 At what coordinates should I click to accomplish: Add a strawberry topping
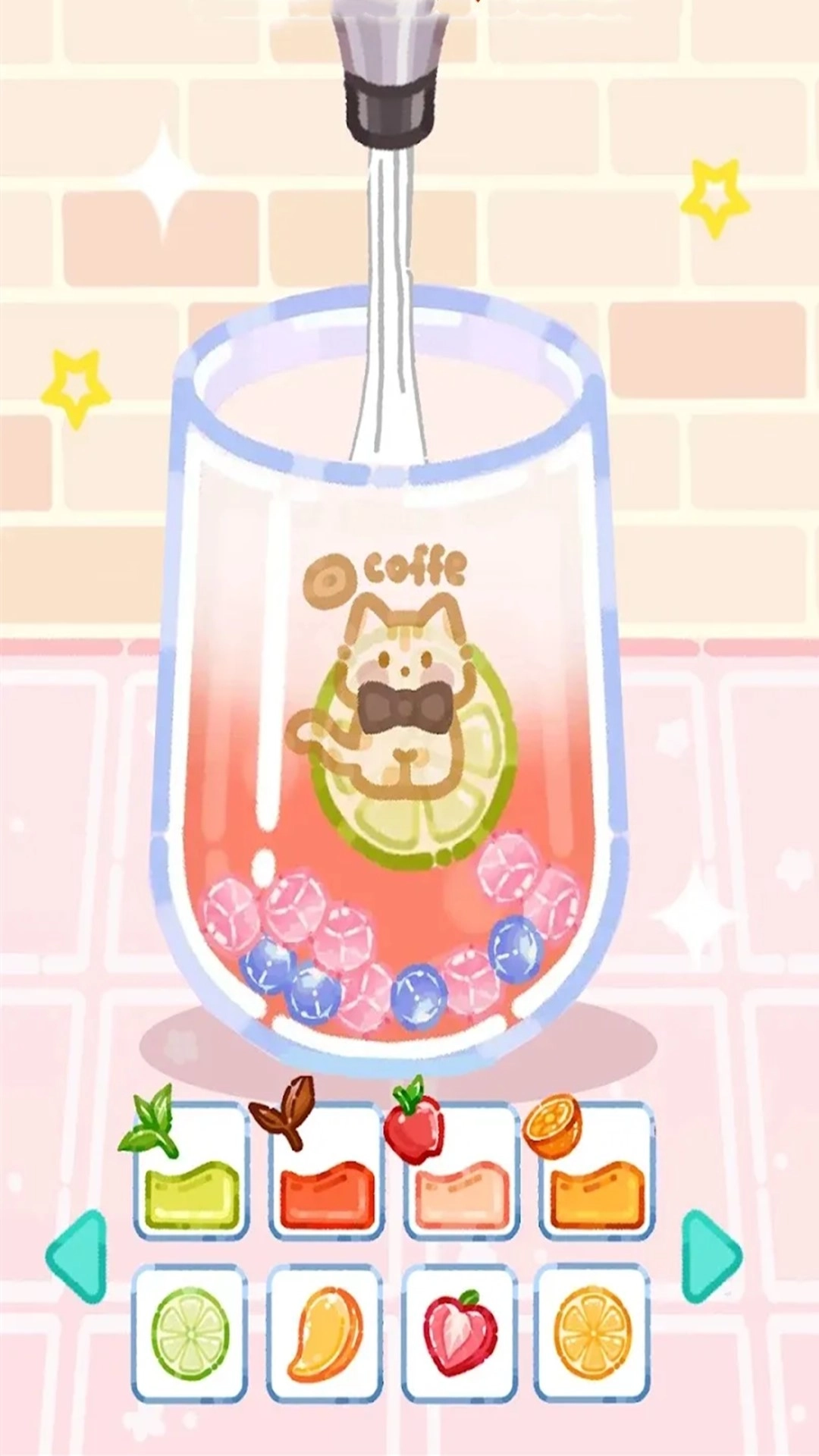tap(460, 1332)
